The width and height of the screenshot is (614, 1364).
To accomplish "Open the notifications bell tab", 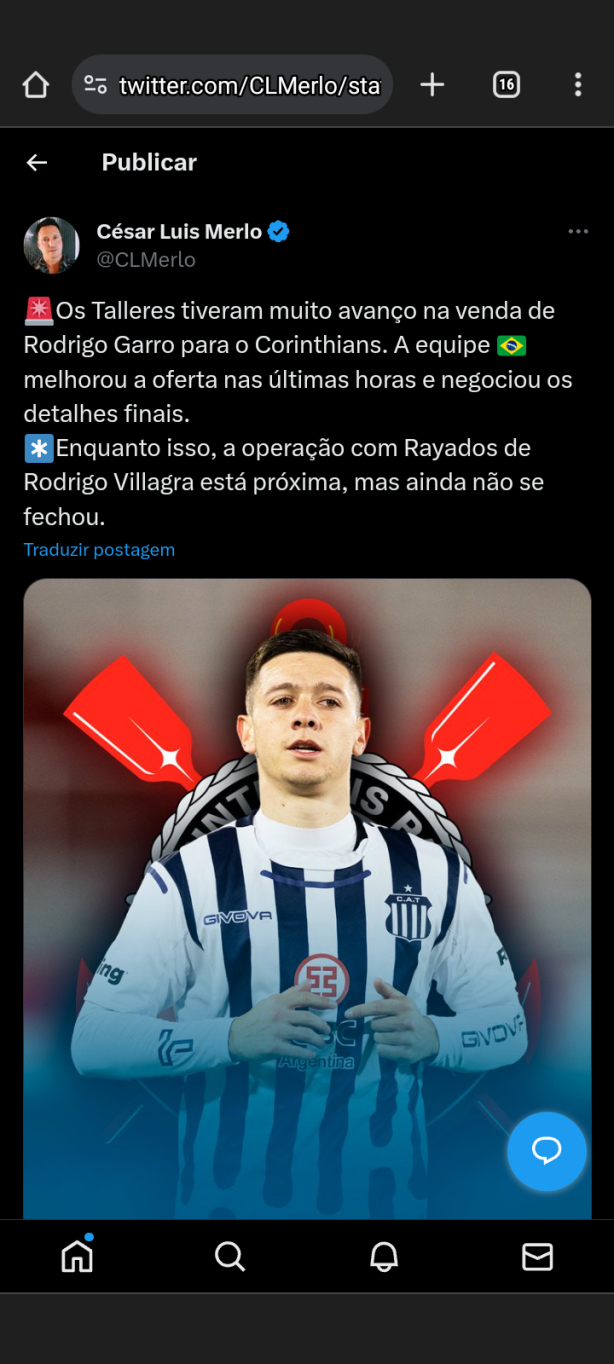I will [384, 1256].
